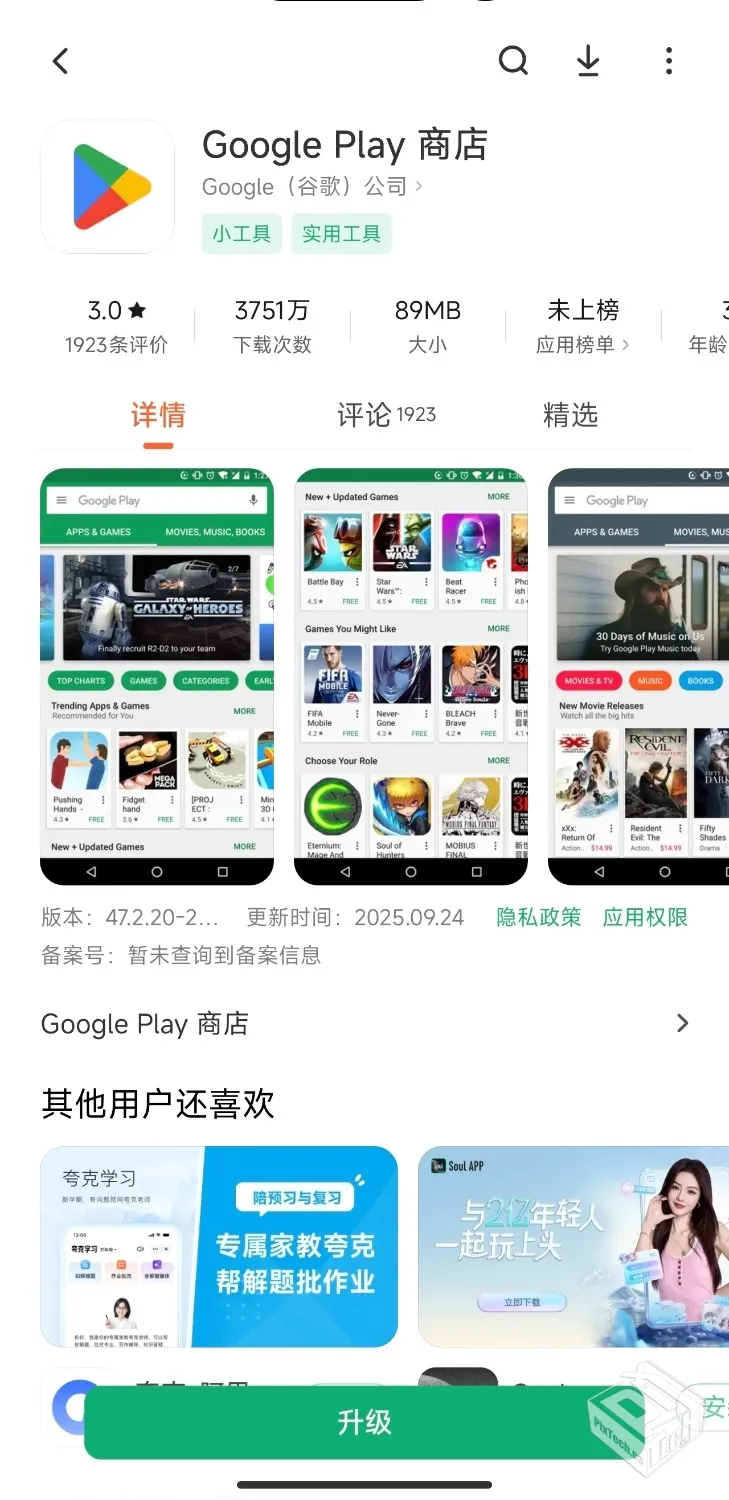
Task: Switch to the 精选 tab
Action: (570, 415)
